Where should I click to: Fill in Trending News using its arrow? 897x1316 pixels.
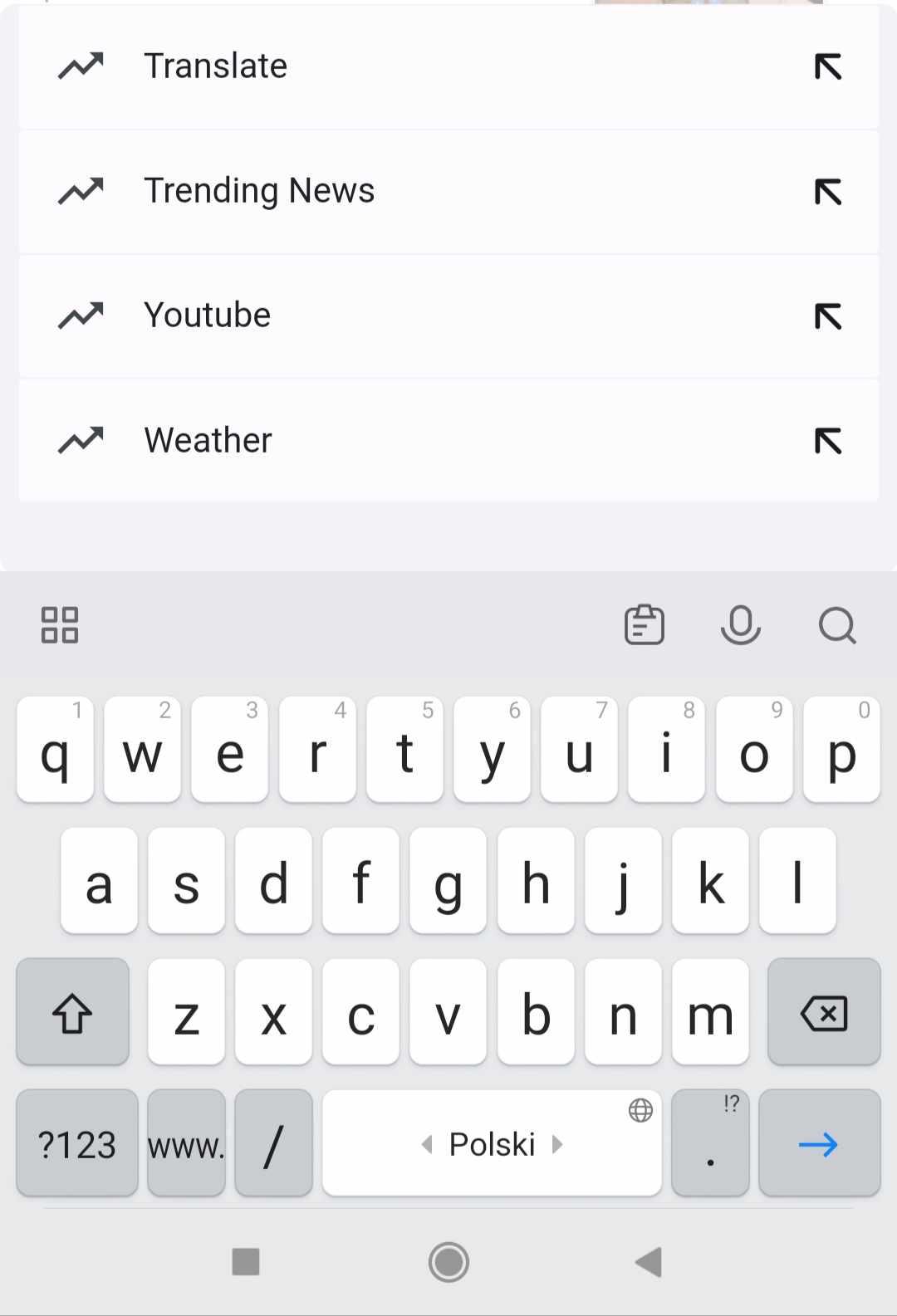828,192
